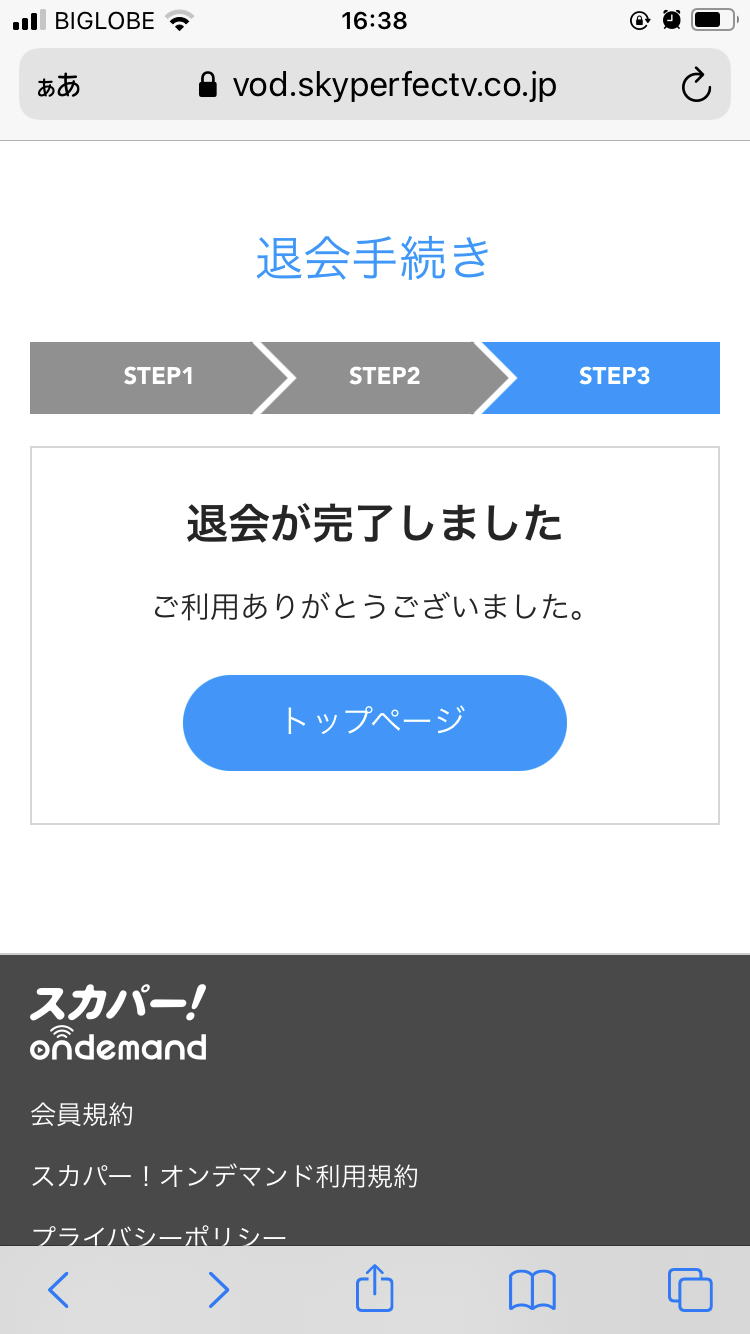Show all open Safari tabs
Screen dimensions: 750x1334
(x=689, y=1290)
